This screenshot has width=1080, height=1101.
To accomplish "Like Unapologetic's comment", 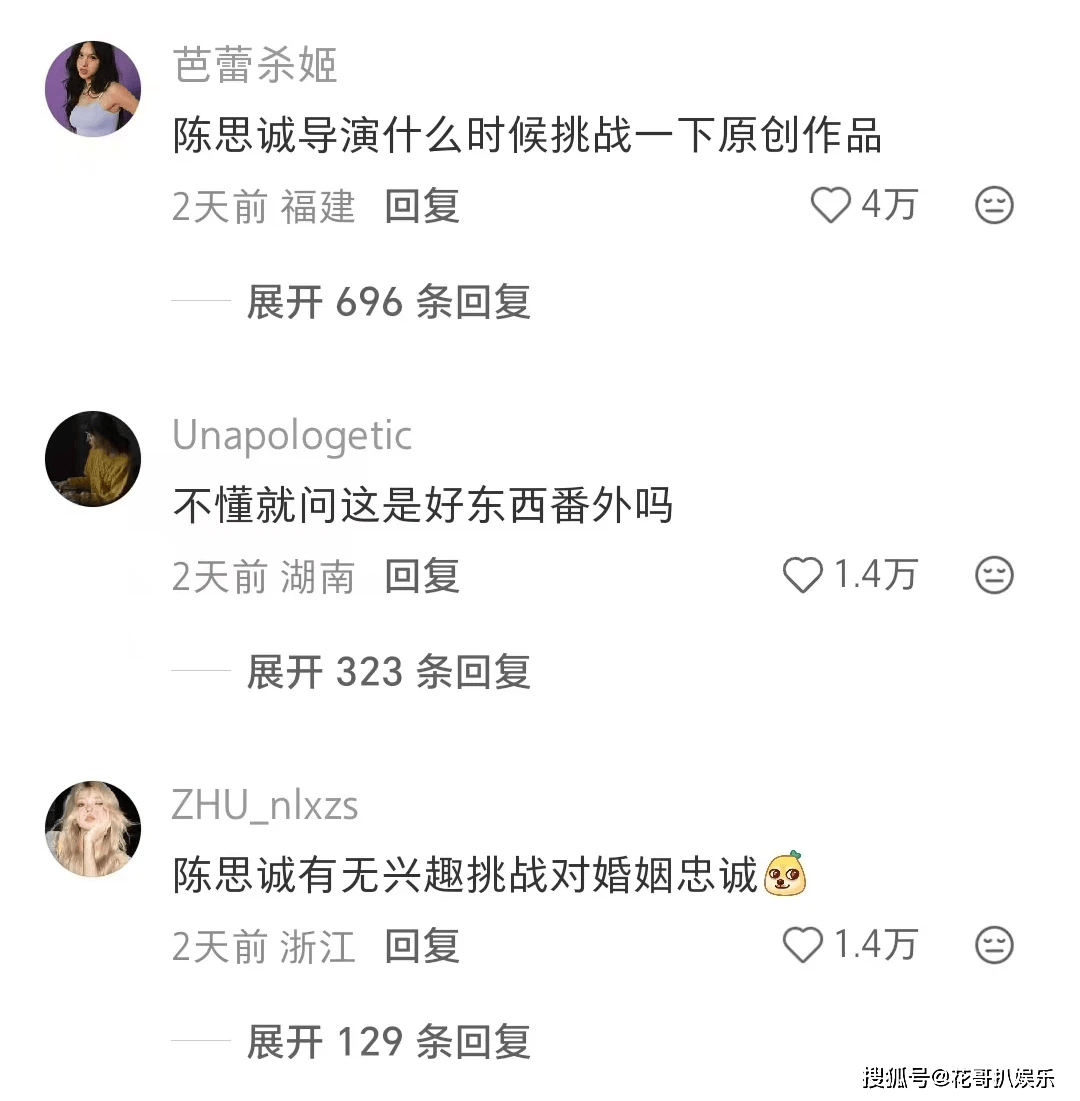I will coord(802,575).
